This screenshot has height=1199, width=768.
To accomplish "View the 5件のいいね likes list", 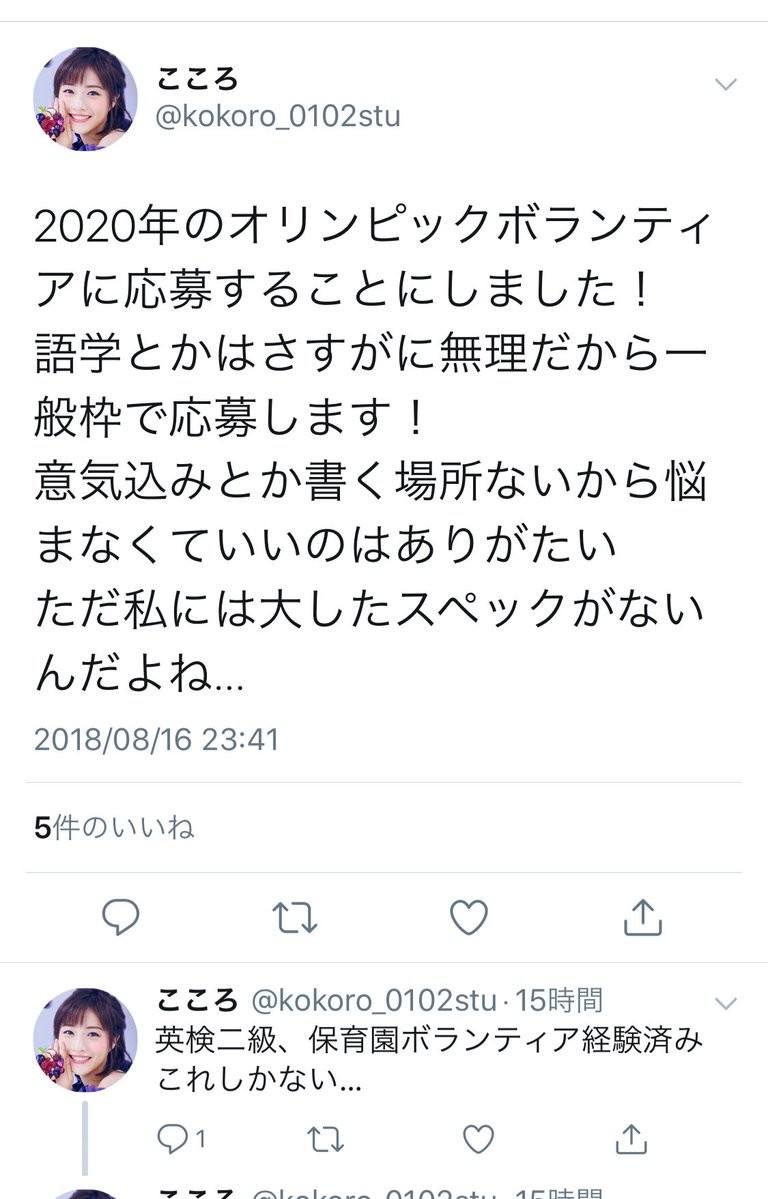I will click(x=114, y=828).
